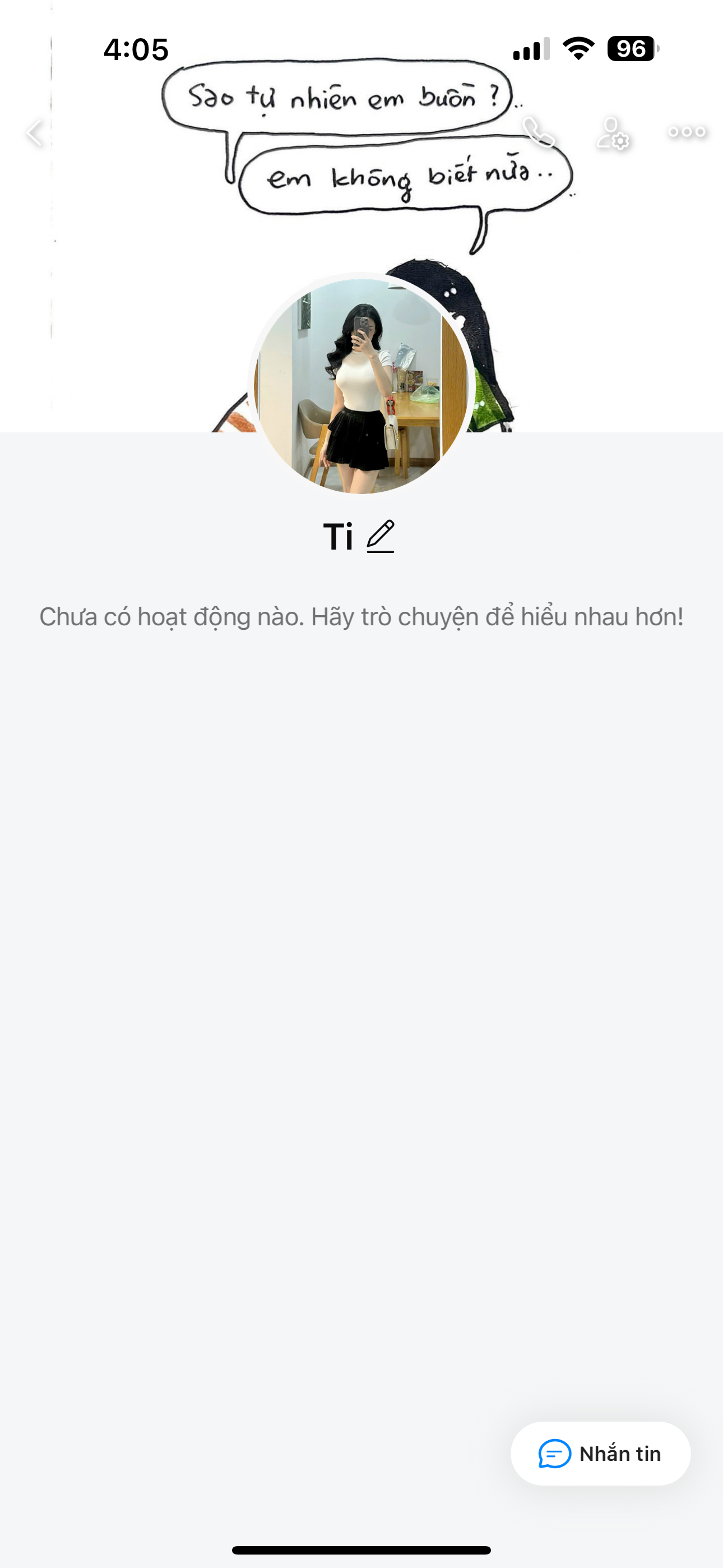
Task: Go back using the top-left arrow
Action: click(x=35, y=132)
